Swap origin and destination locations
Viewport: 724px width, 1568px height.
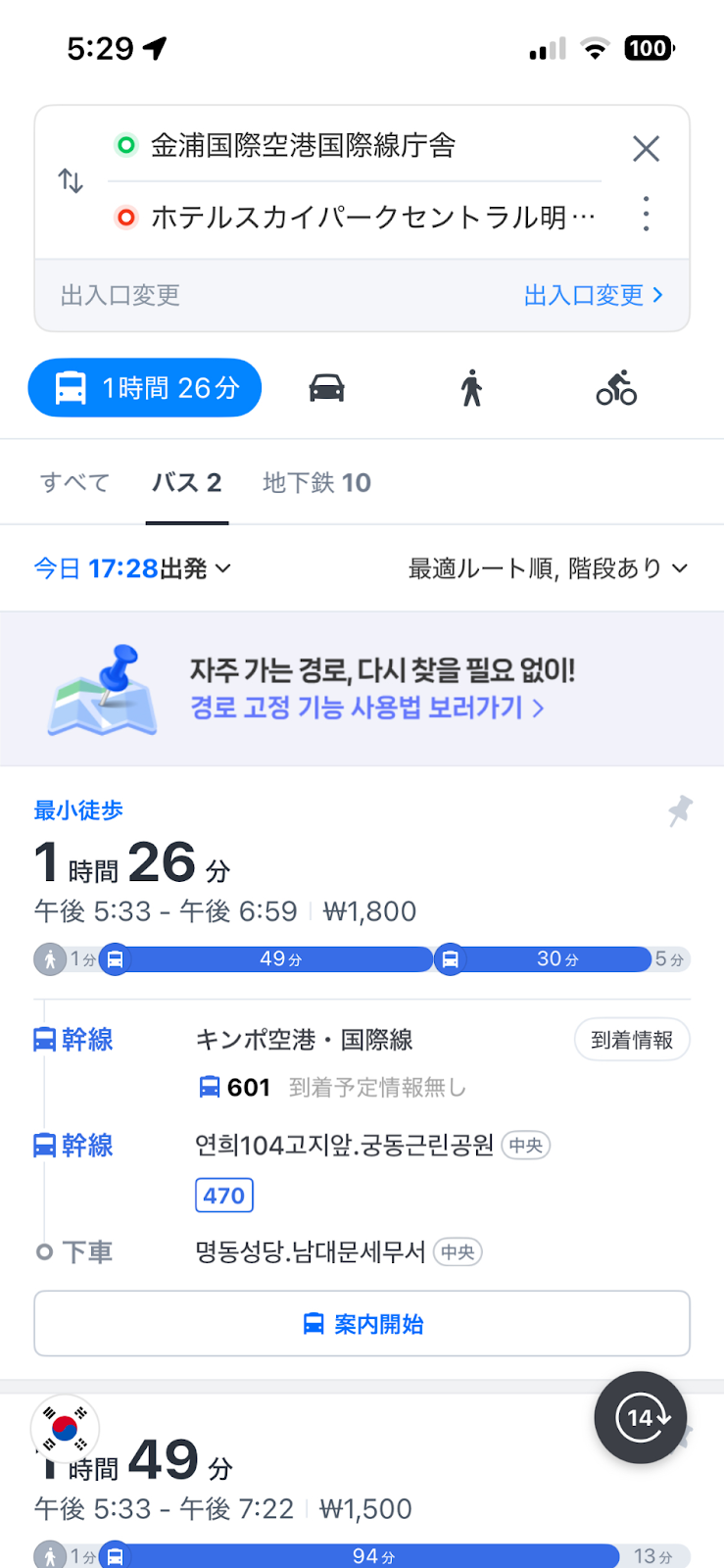(x=69, y=181)
